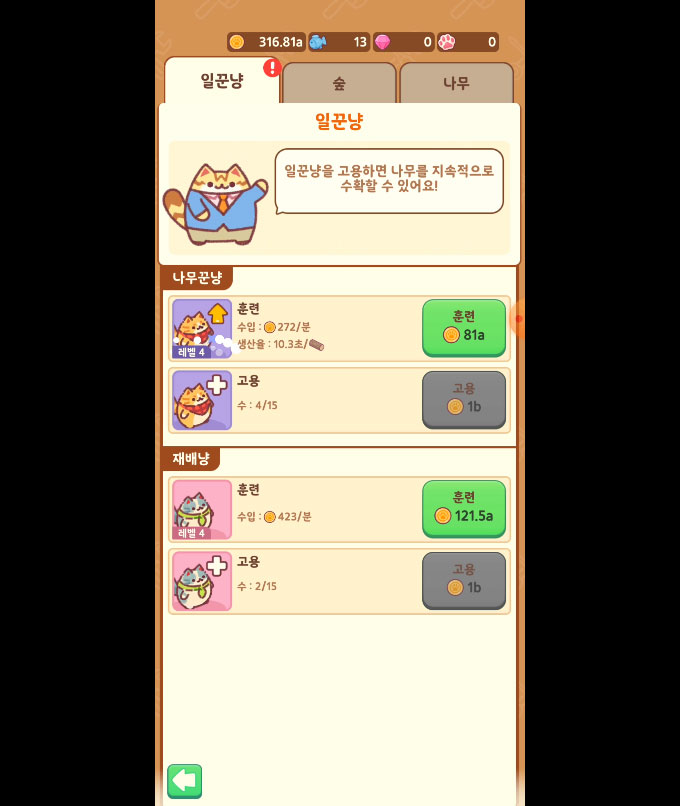Train 나무꾼냥 for 81a coins
This screenshot has width=680, height=806.
coord(463,326)
